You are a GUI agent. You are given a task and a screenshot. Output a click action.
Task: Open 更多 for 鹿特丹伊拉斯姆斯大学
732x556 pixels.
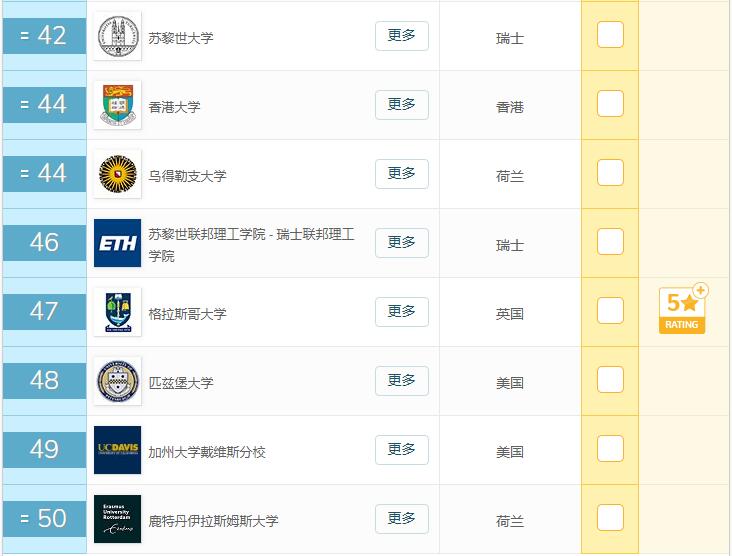pyautogui.click(x=402, y=519)
